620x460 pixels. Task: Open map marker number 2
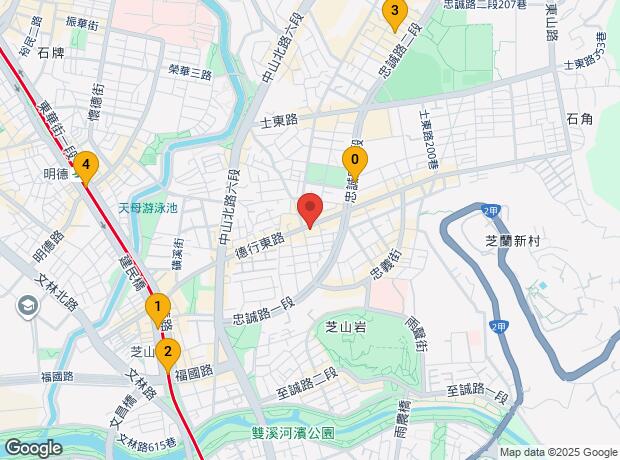168,351
